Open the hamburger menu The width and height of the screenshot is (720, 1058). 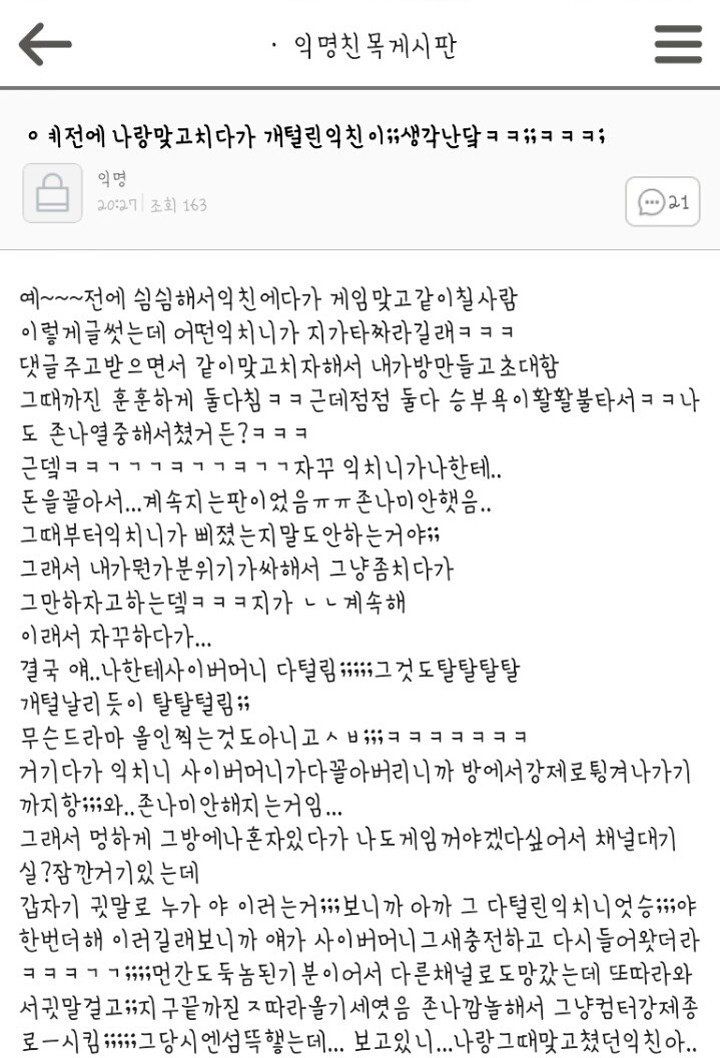pyautogui.click(x=677, y=44)
